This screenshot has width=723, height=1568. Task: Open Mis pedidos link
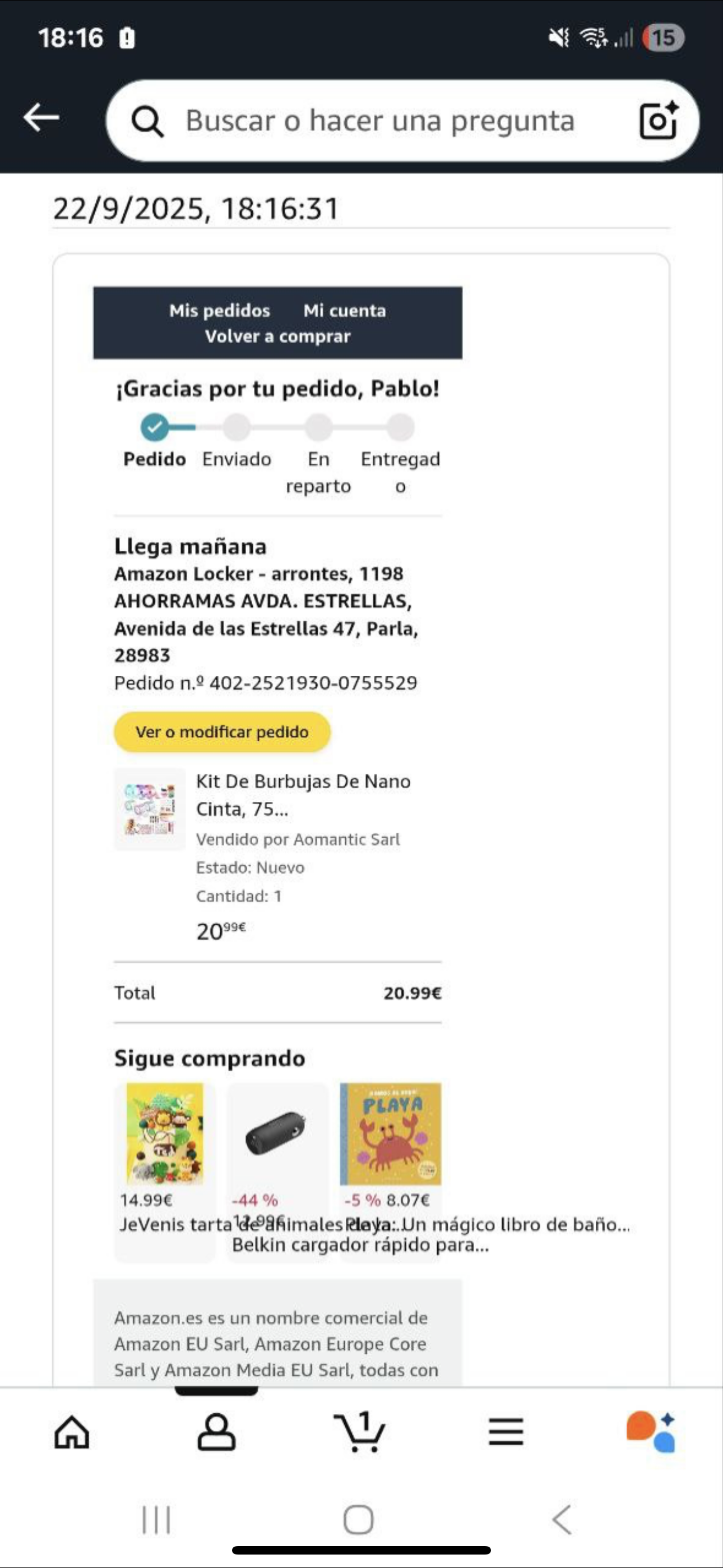tap(219, 311)
